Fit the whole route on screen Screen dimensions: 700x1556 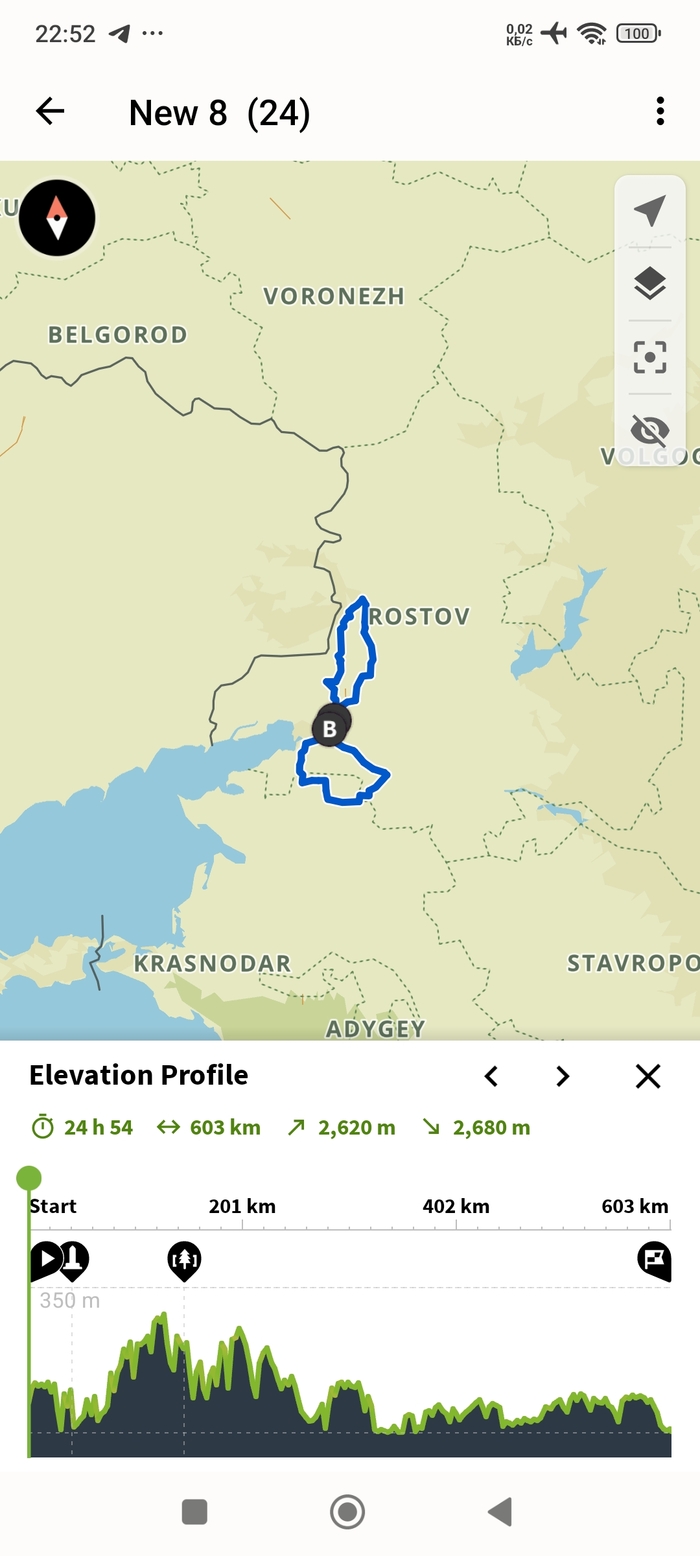pos(650,357)
